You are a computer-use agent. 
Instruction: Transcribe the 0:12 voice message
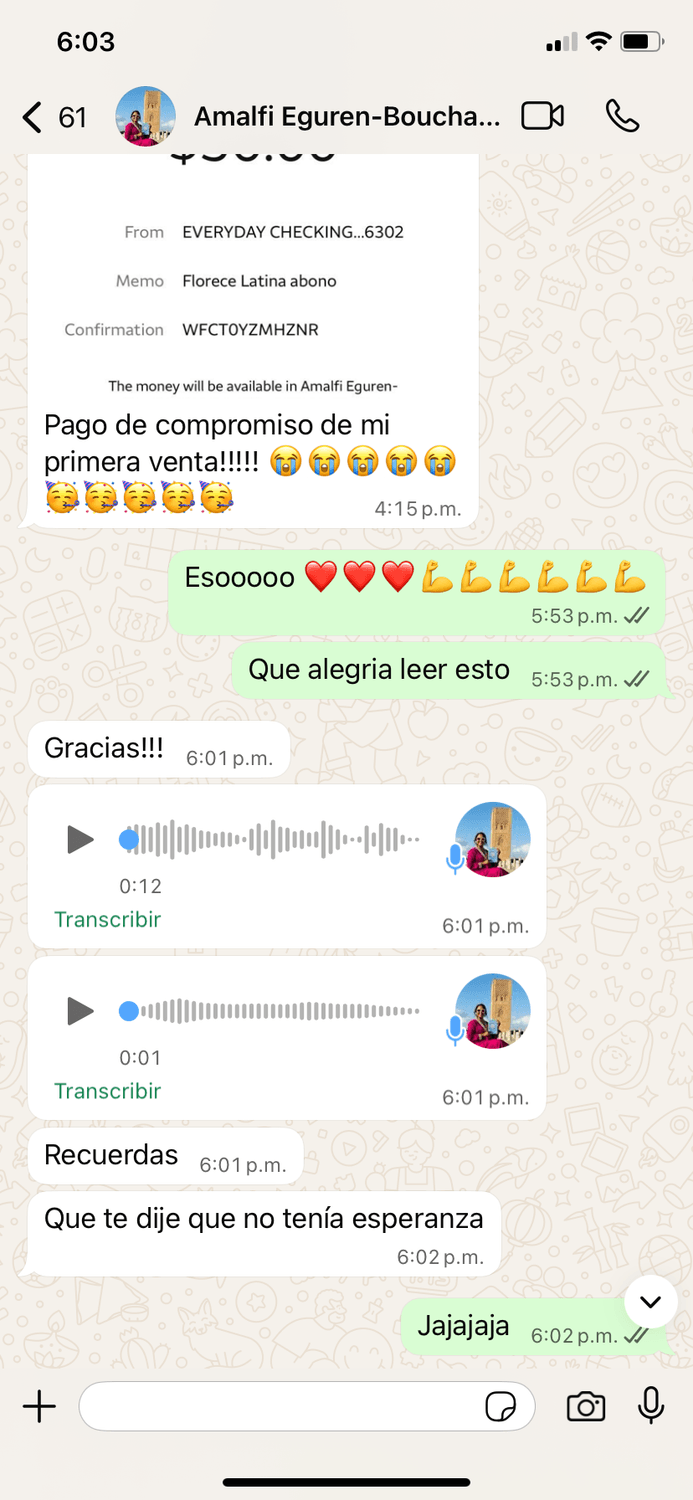107,919
